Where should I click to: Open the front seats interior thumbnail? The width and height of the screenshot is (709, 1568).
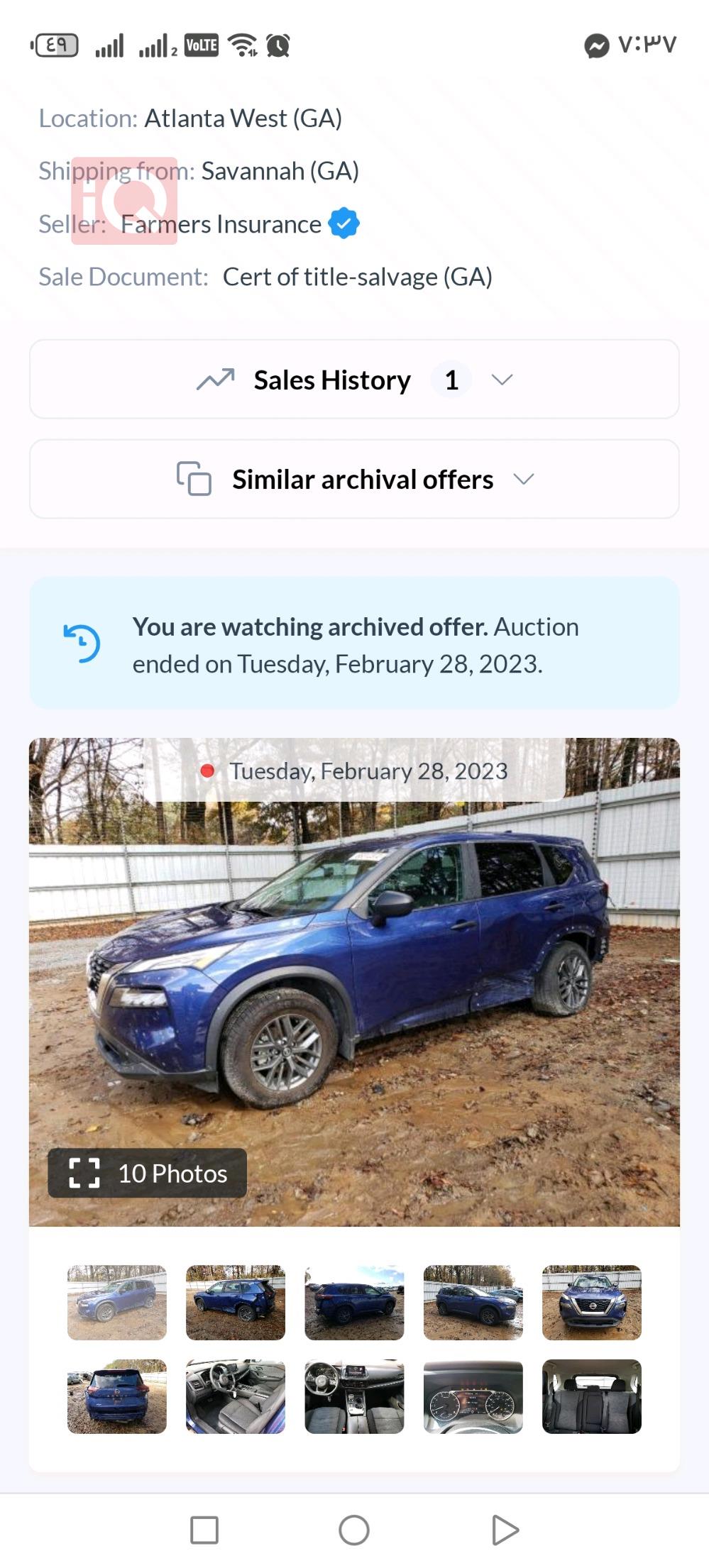tap(236, 1396)
